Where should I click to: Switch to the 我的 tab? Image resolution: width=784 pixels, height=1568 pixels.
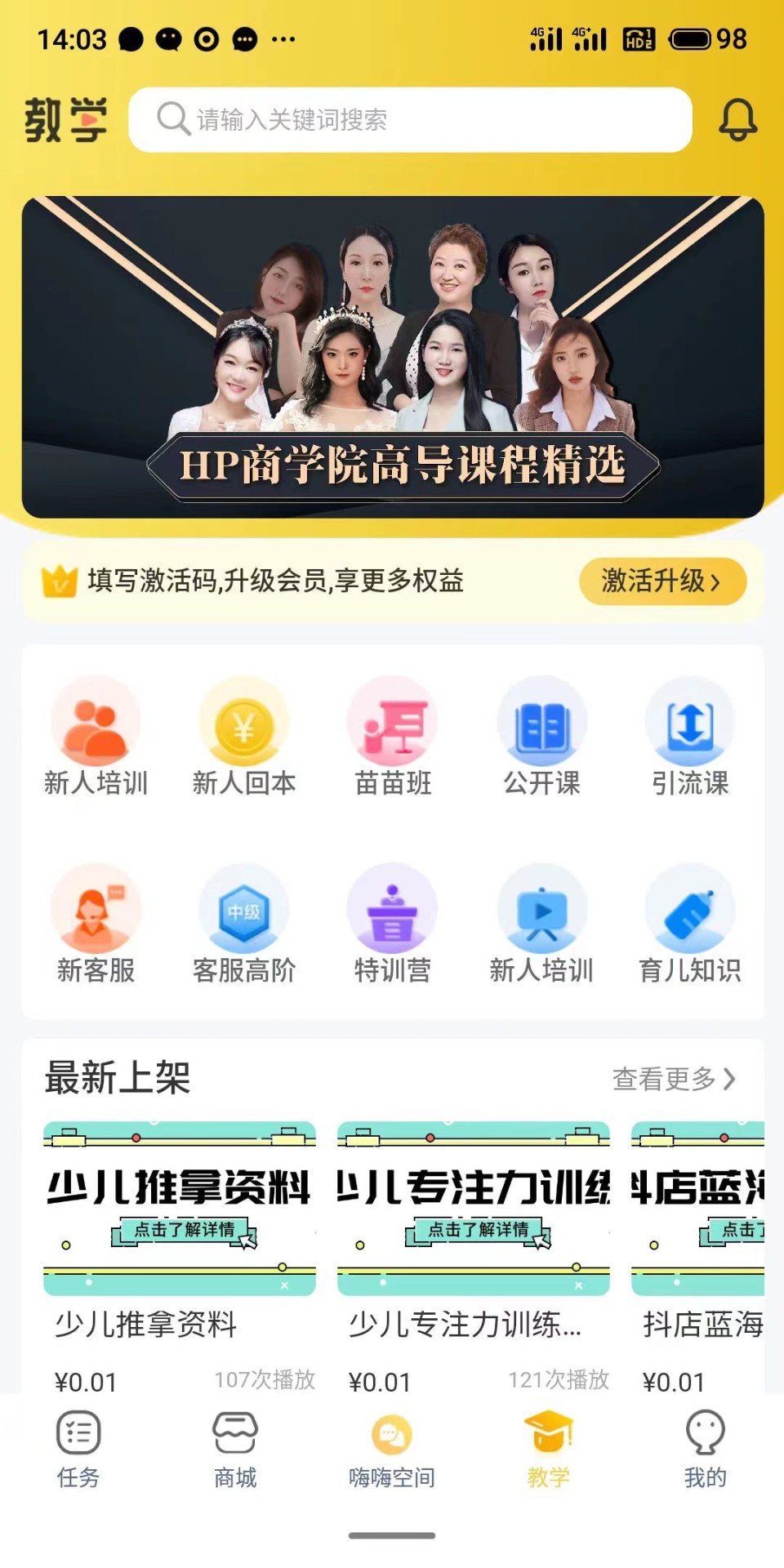(704, 1454)
